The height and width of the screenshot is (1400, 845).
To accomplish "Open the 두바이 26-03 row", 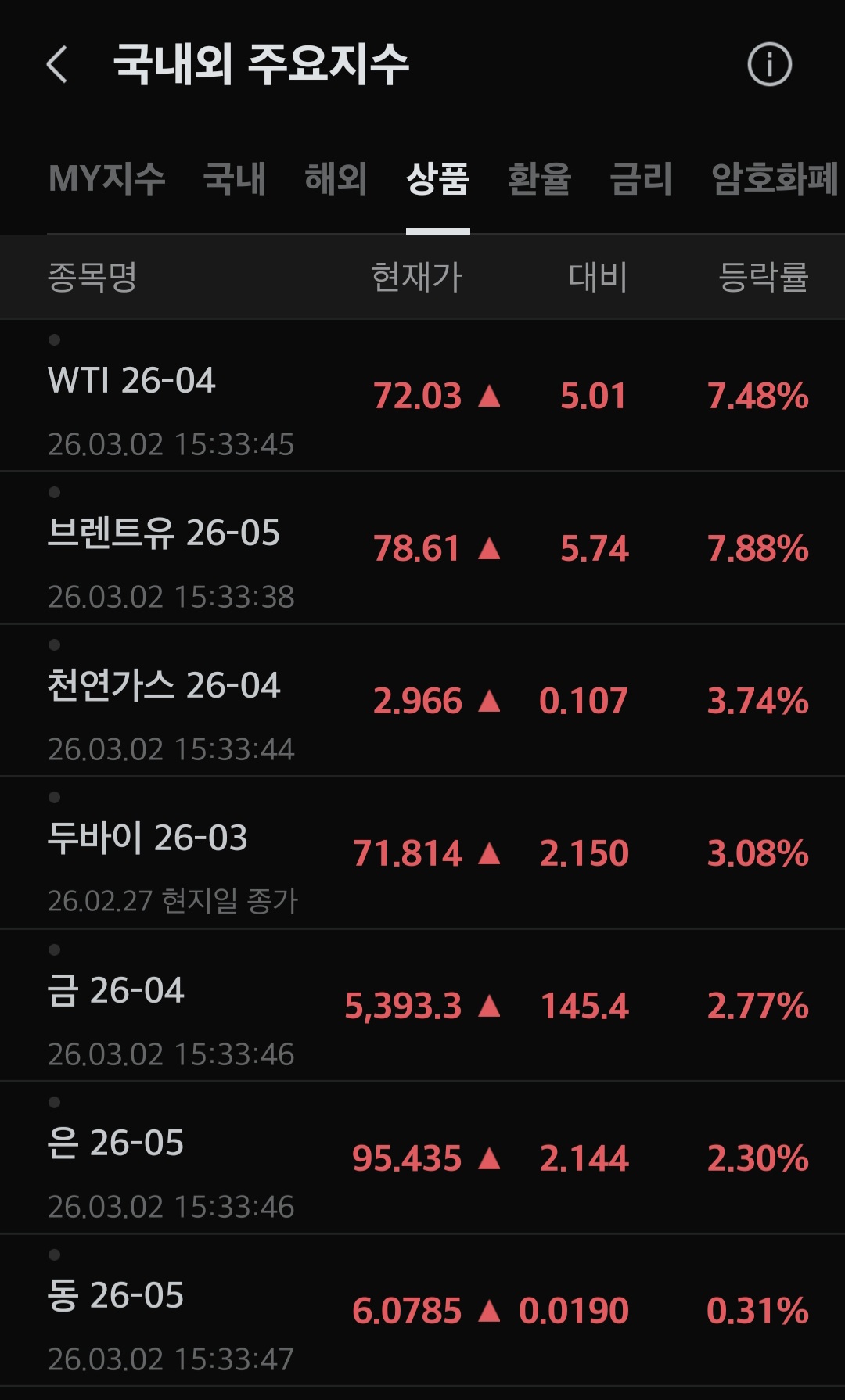I will [422, 853].
